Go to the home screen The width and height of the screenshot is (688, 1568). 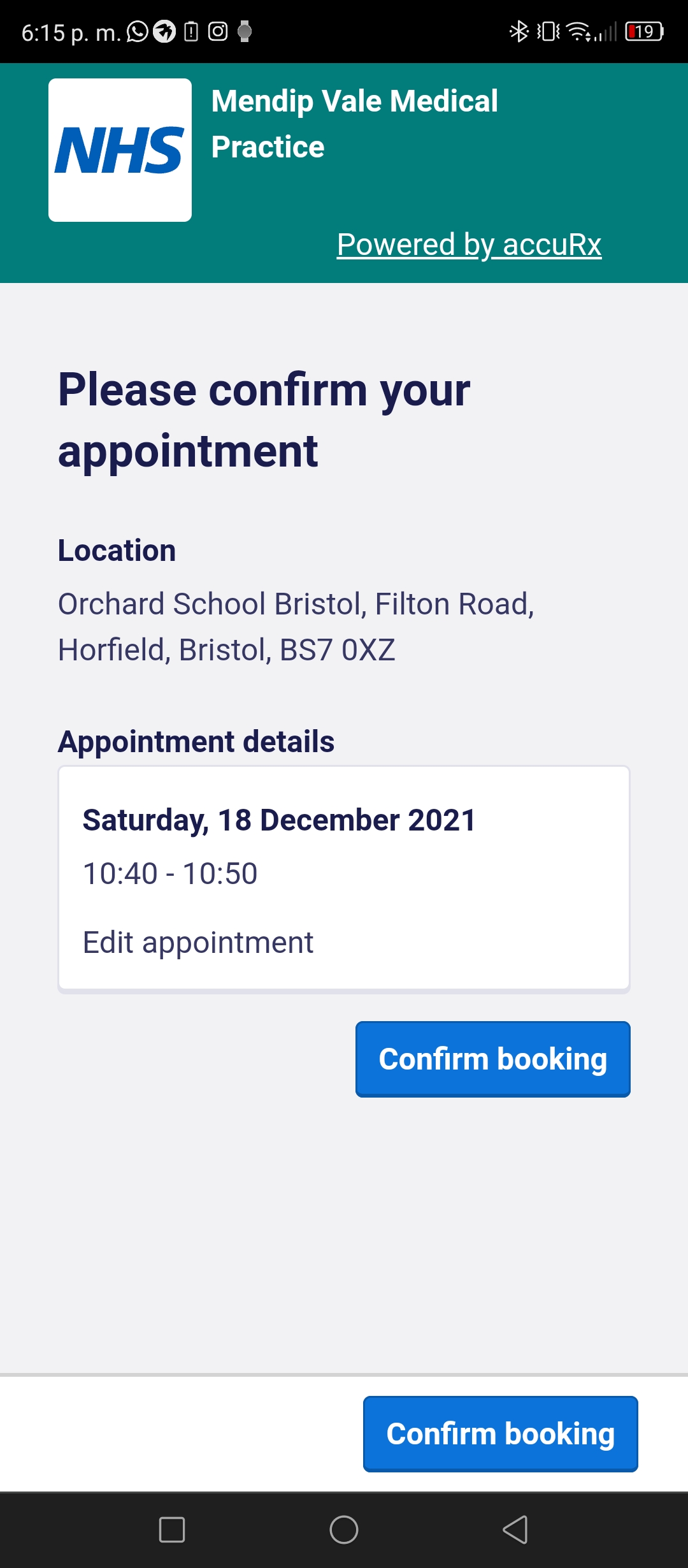[x=344, y=1529]
